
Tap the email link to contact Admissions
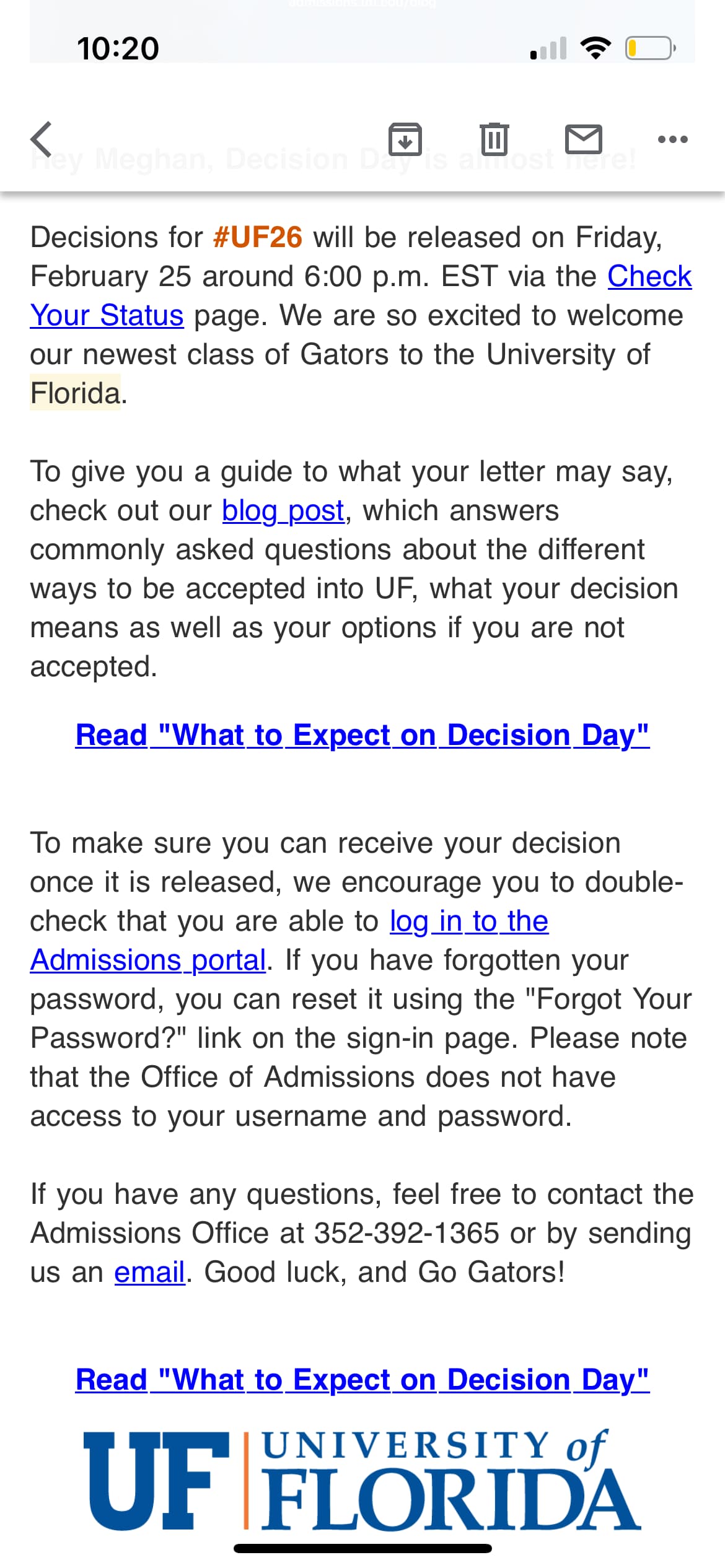149,1273
